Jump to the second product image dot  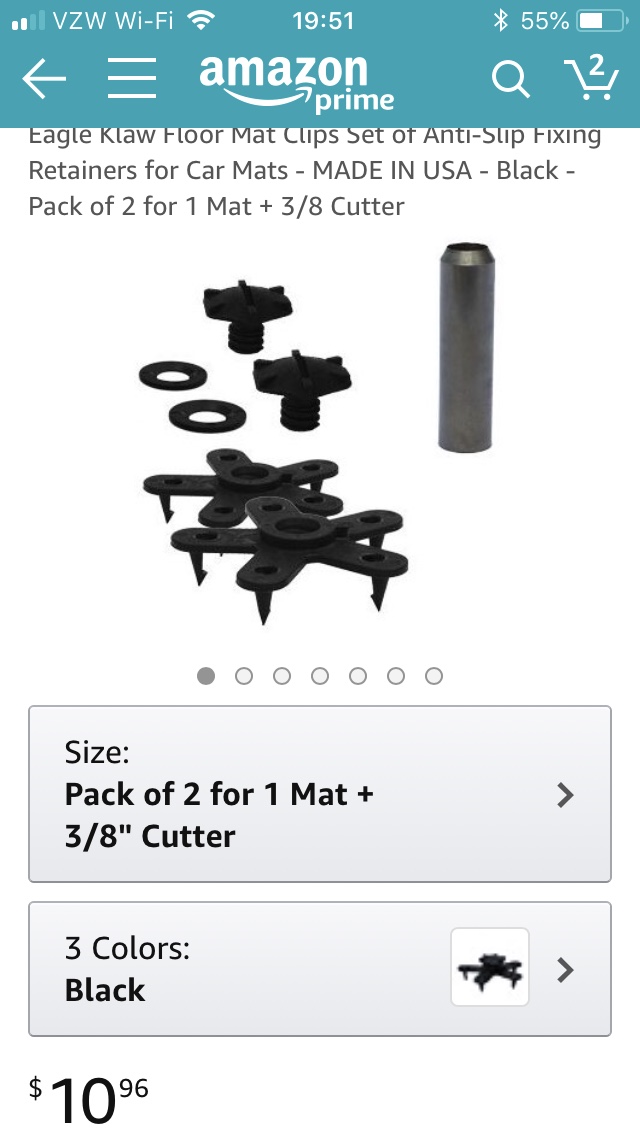(x=244, y=676)
